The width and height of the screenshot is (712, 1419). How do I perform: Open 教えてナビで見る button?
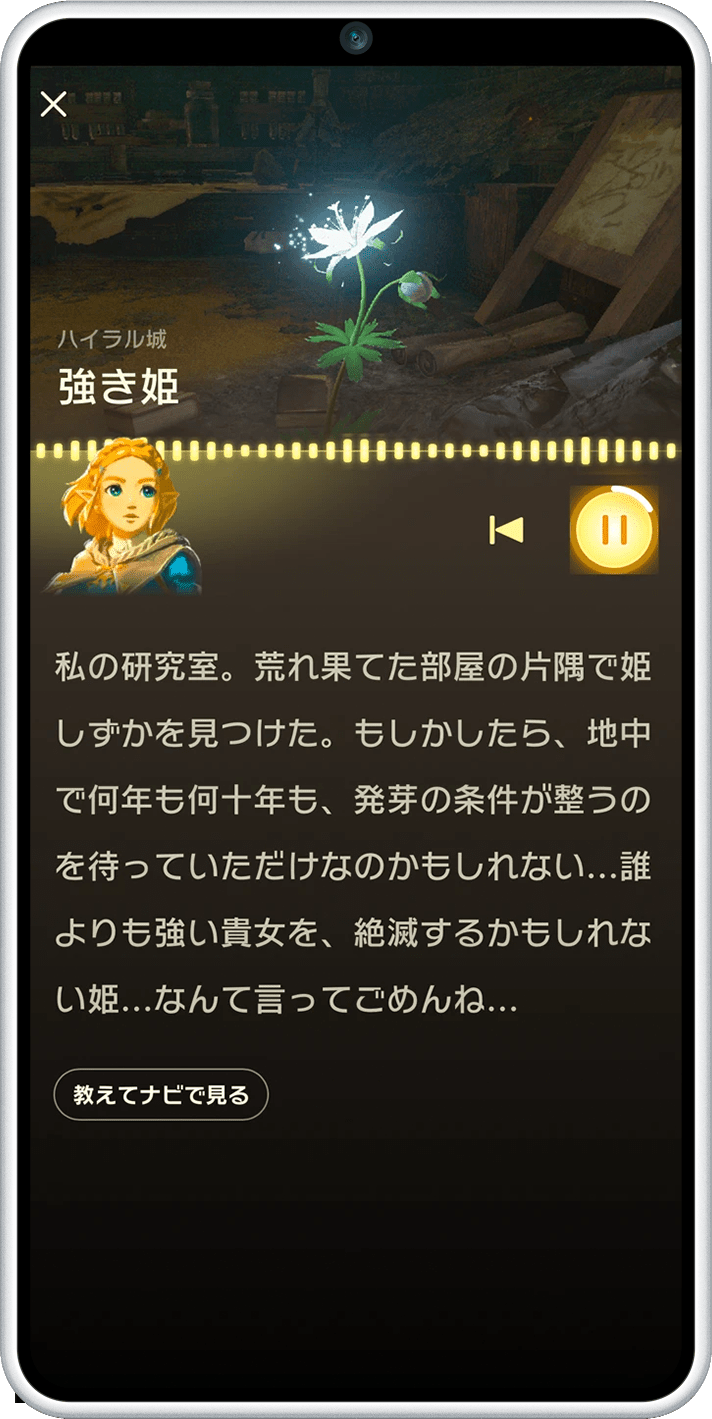click(161, 1095)
